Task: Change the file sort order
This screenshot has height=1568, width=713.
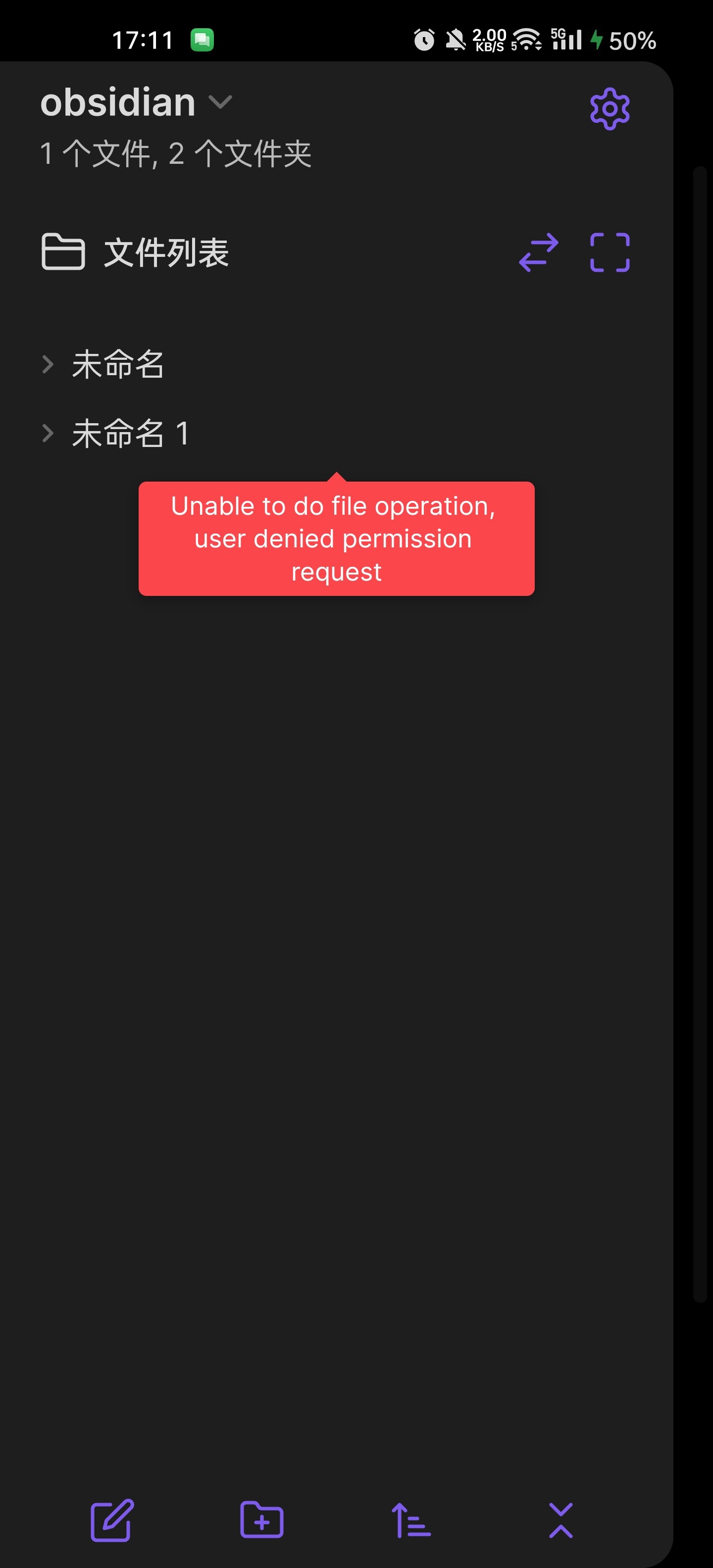Action: point(411,1520)
